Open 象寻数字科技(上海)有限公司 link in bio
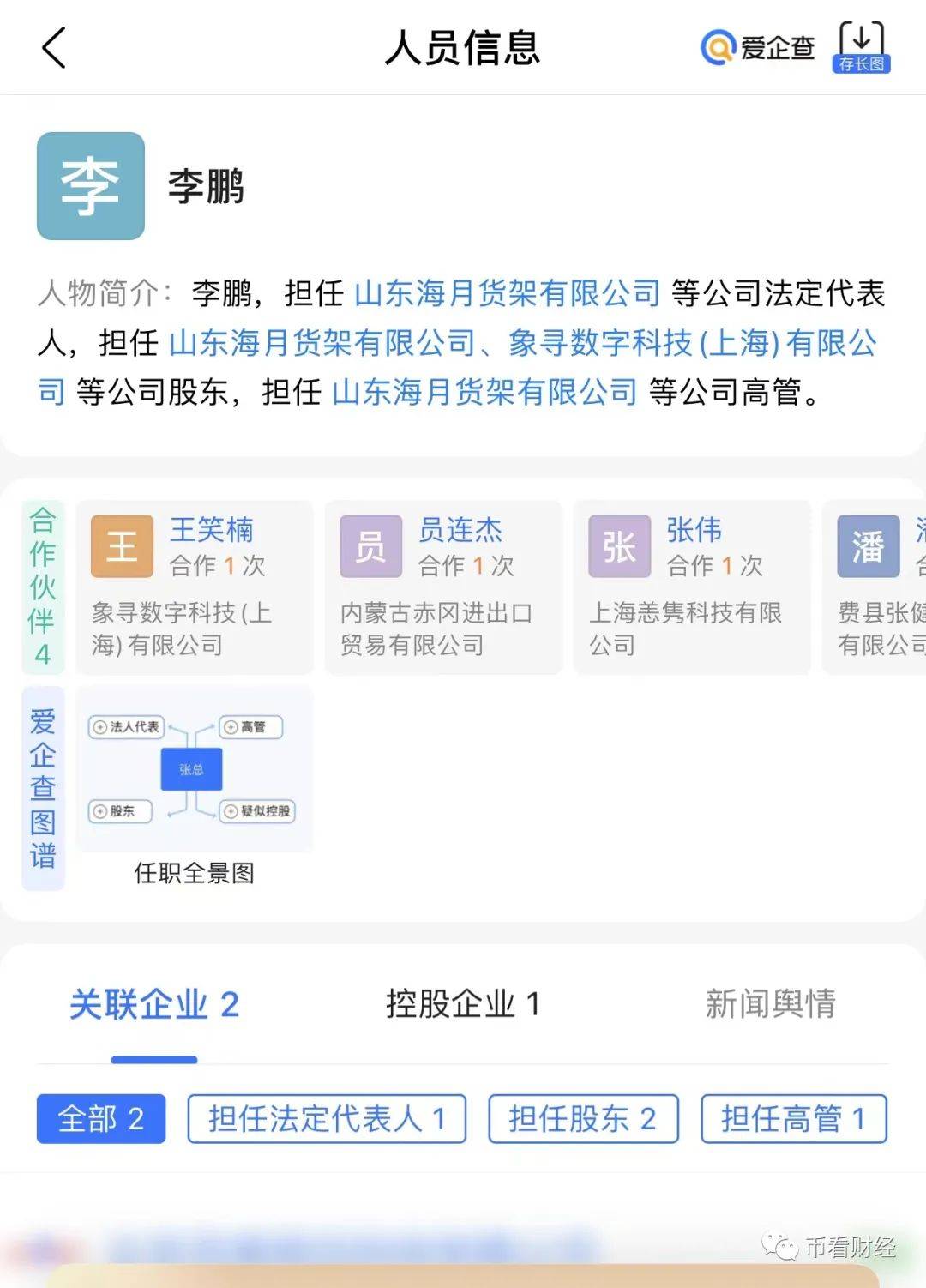This screenshot has height=1288, width=926. click(x=693, y=344)
